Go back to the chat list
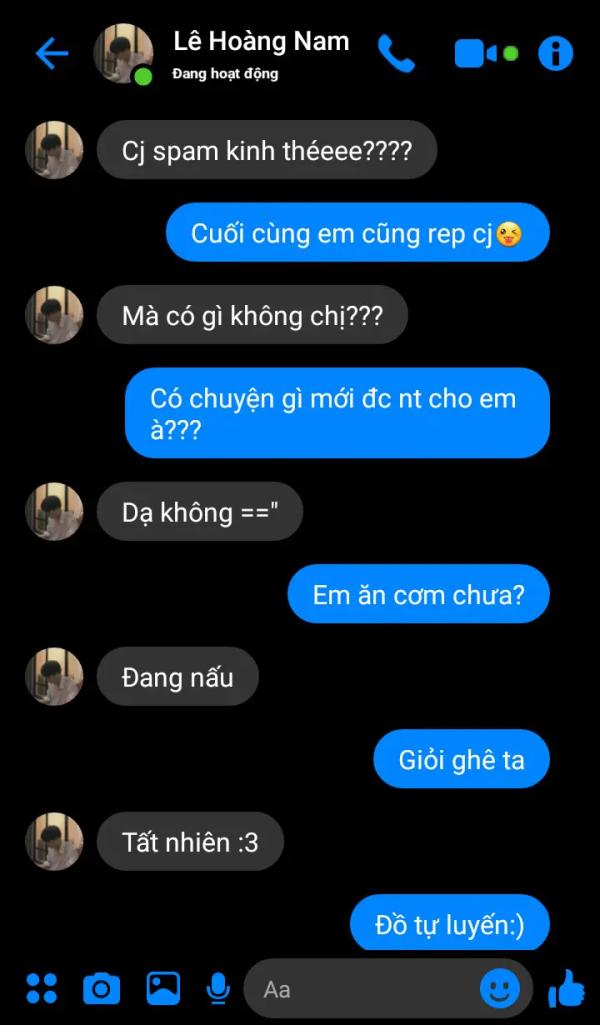This screenshot has height=1025, width=600. [x=51, y=54]
